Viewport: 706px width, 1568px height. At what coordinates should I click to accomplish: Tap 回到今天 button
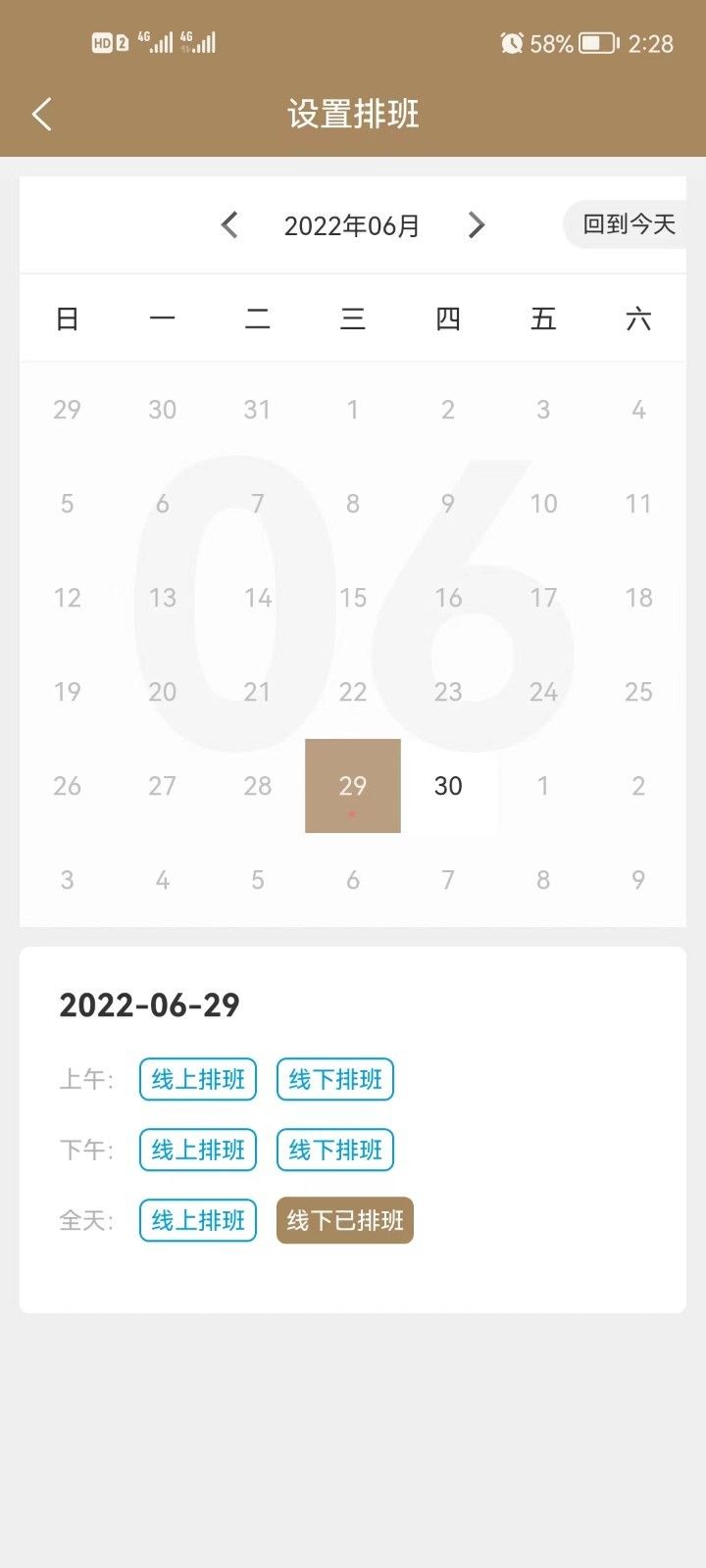tap(628, 224)
